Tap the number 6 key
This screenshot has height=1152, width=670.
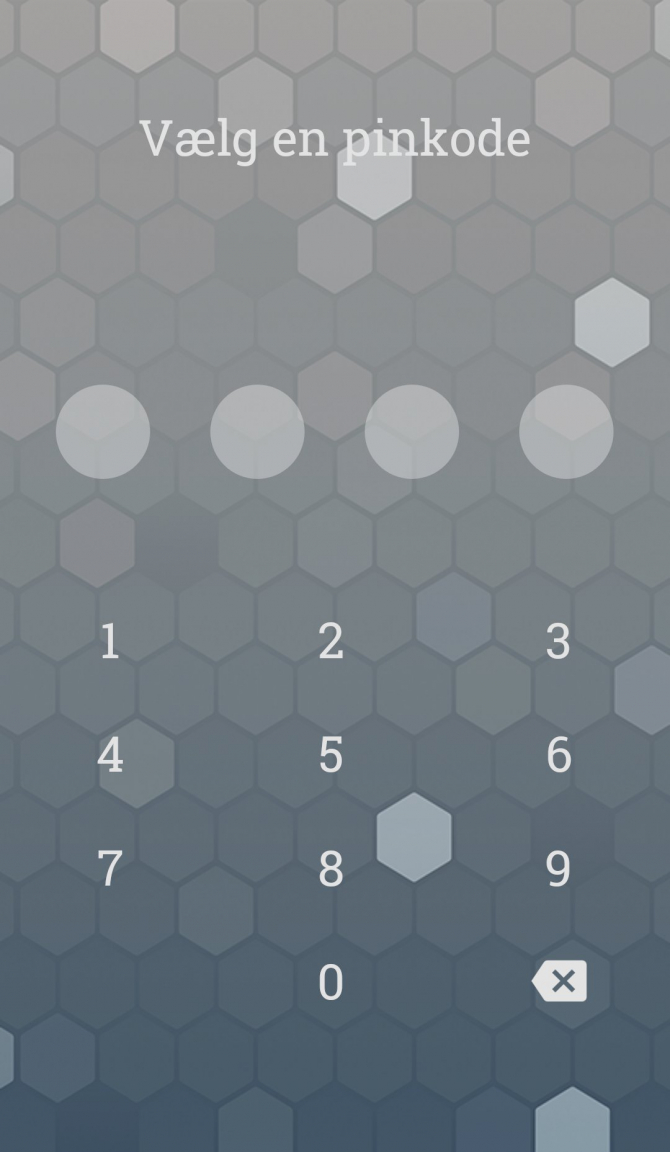tap(558, 755)
